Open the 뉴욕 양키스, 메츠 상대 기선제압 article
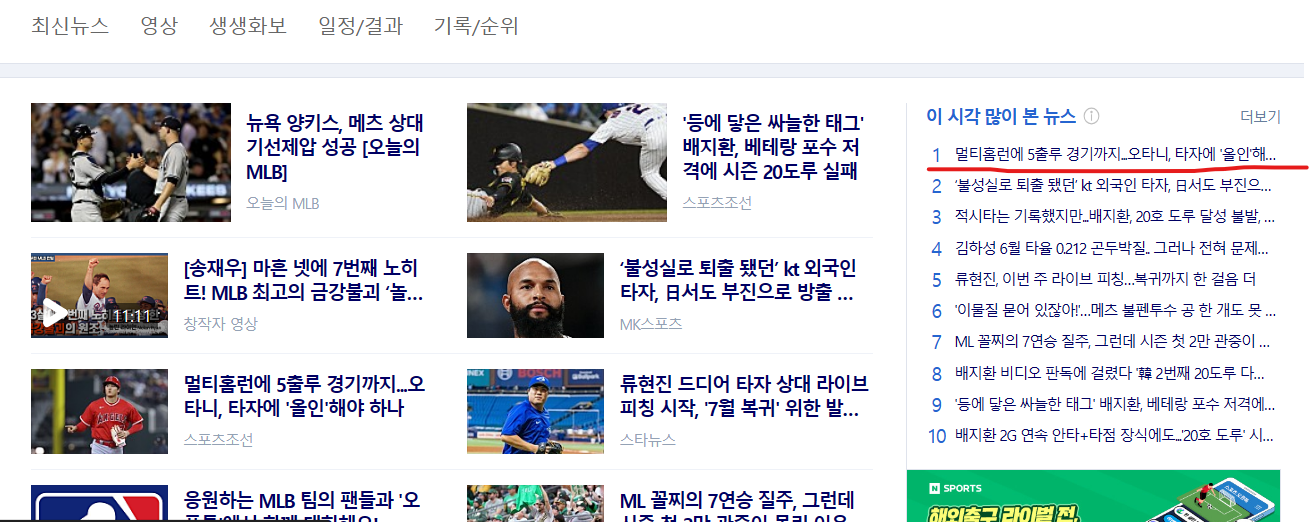Screen dimensions: 1309x522 click(335, 148)
